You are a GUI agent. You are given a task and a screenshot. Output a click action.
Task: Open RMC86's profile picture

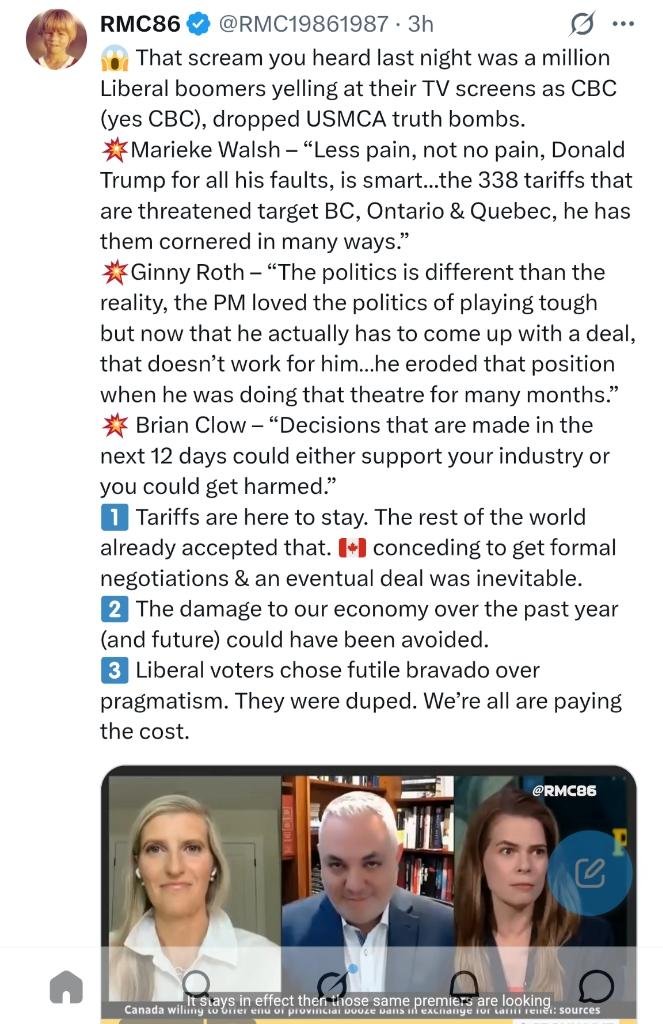[x=56, y=39]
